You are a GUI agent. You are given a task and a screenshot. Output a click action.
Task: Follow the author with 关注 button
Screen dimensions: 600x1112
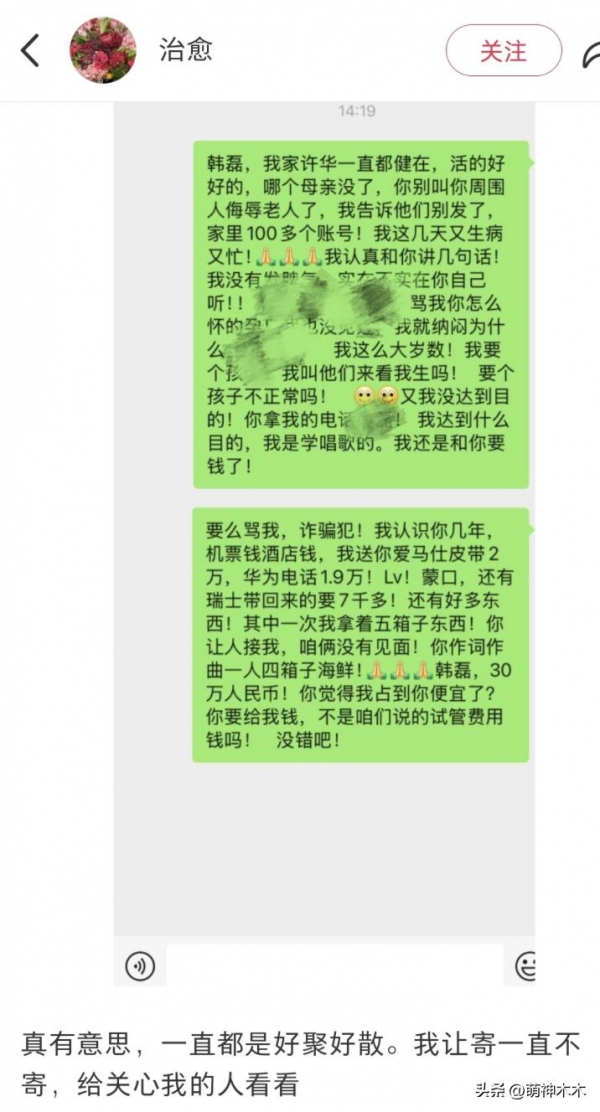point(503,50)
